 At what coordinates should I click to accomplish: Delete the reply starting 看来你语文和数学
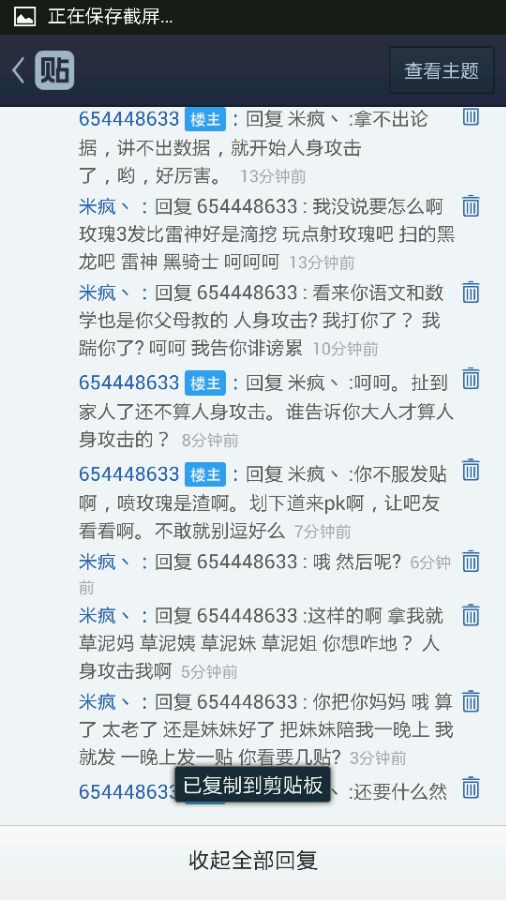pos(470,292)
